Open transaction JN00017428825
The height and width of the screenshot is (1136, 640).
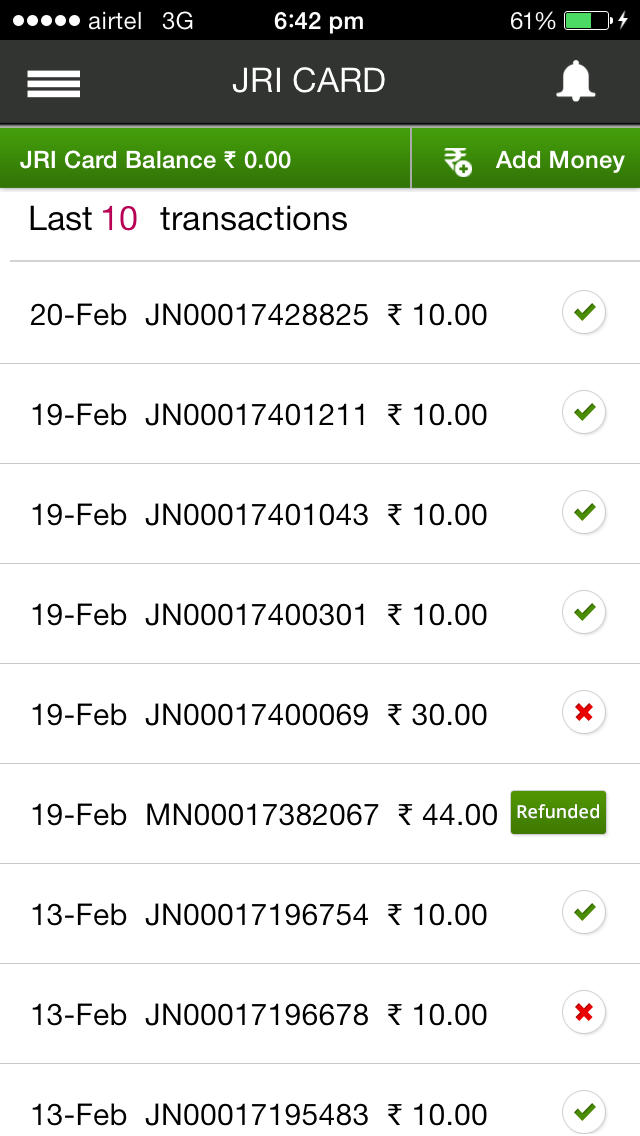point(320,313)
